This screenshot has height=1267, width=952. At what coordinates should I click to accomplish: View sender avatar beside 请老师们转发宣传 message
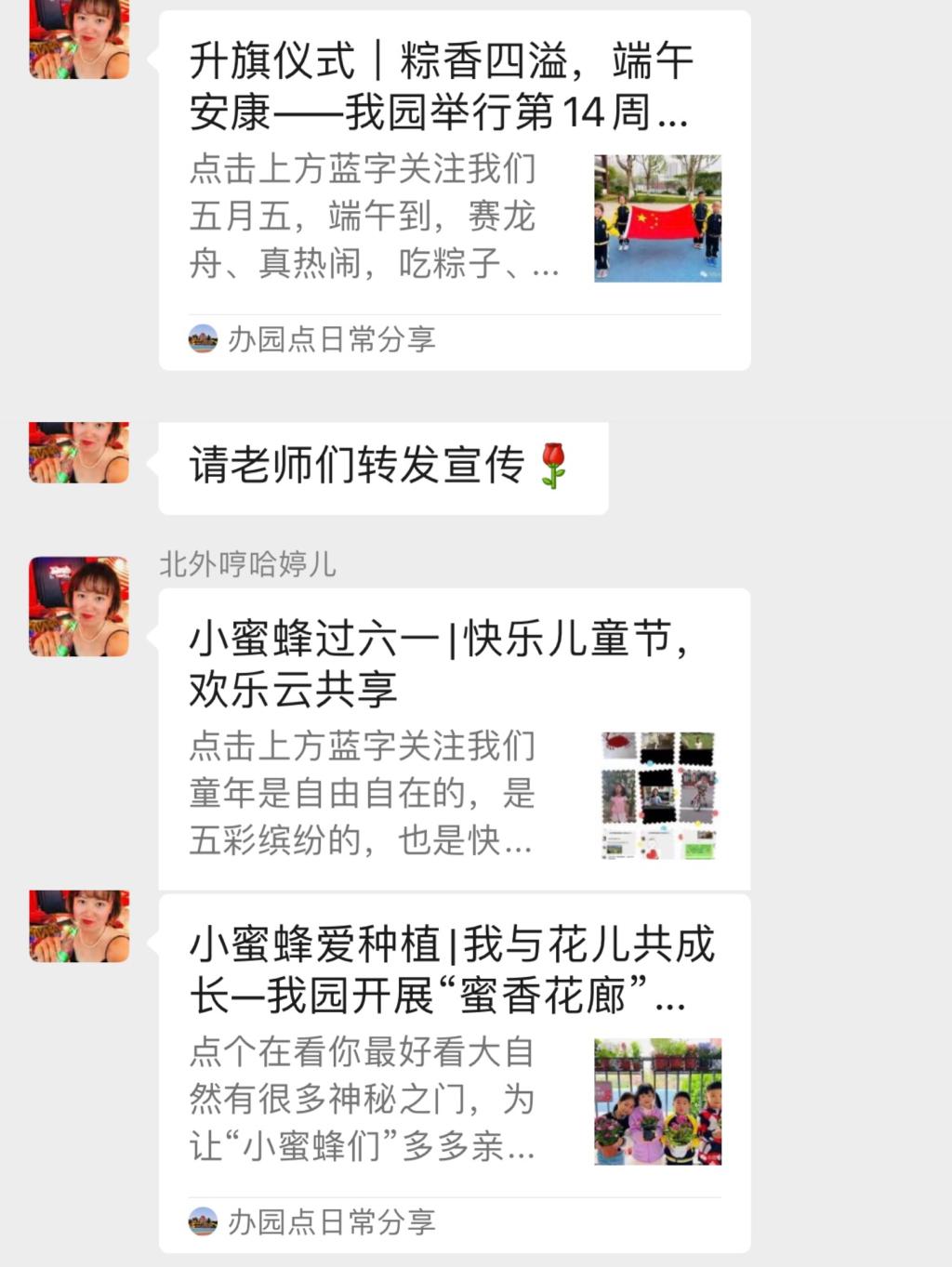coord(79,454)
